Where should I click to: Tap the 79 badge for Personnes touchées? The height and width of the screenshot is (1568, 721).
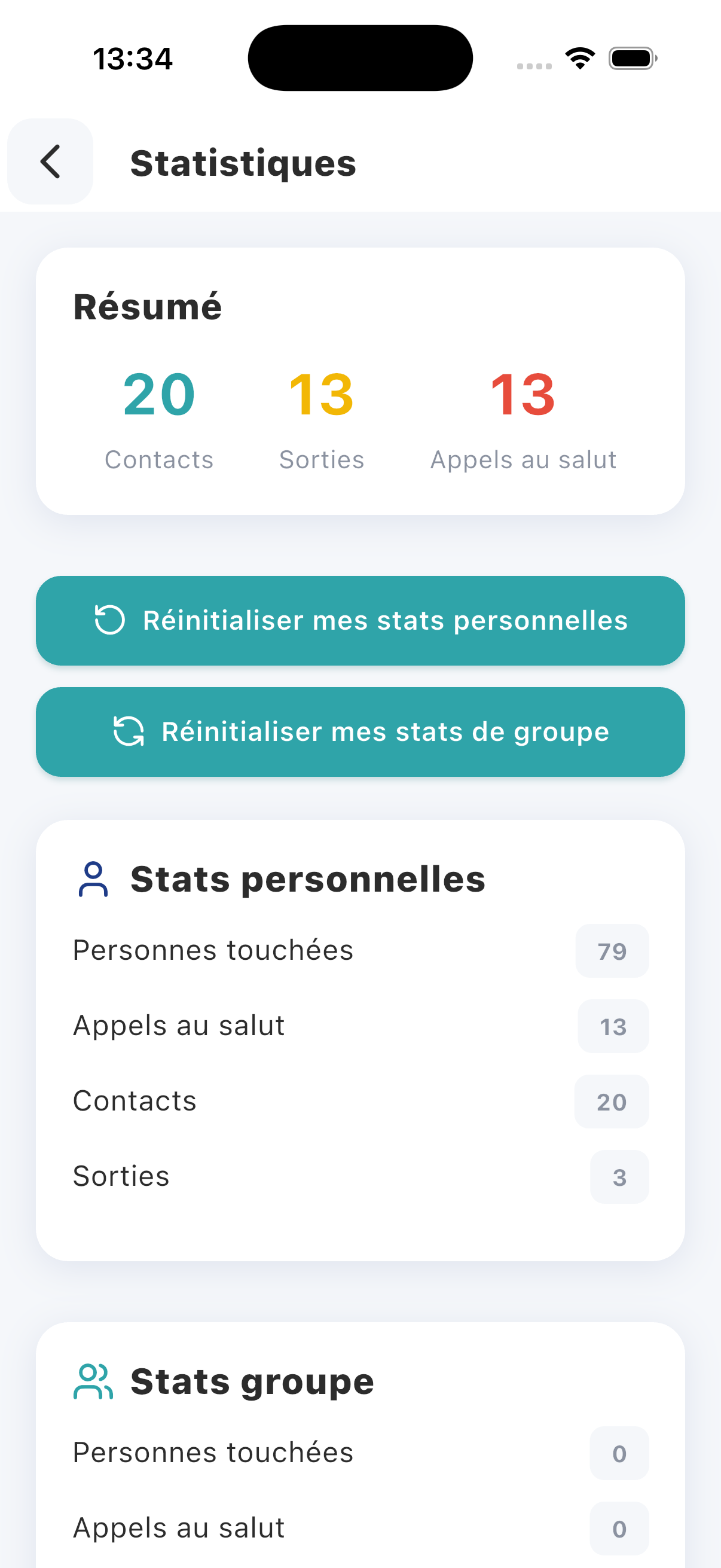pos(612,951)
